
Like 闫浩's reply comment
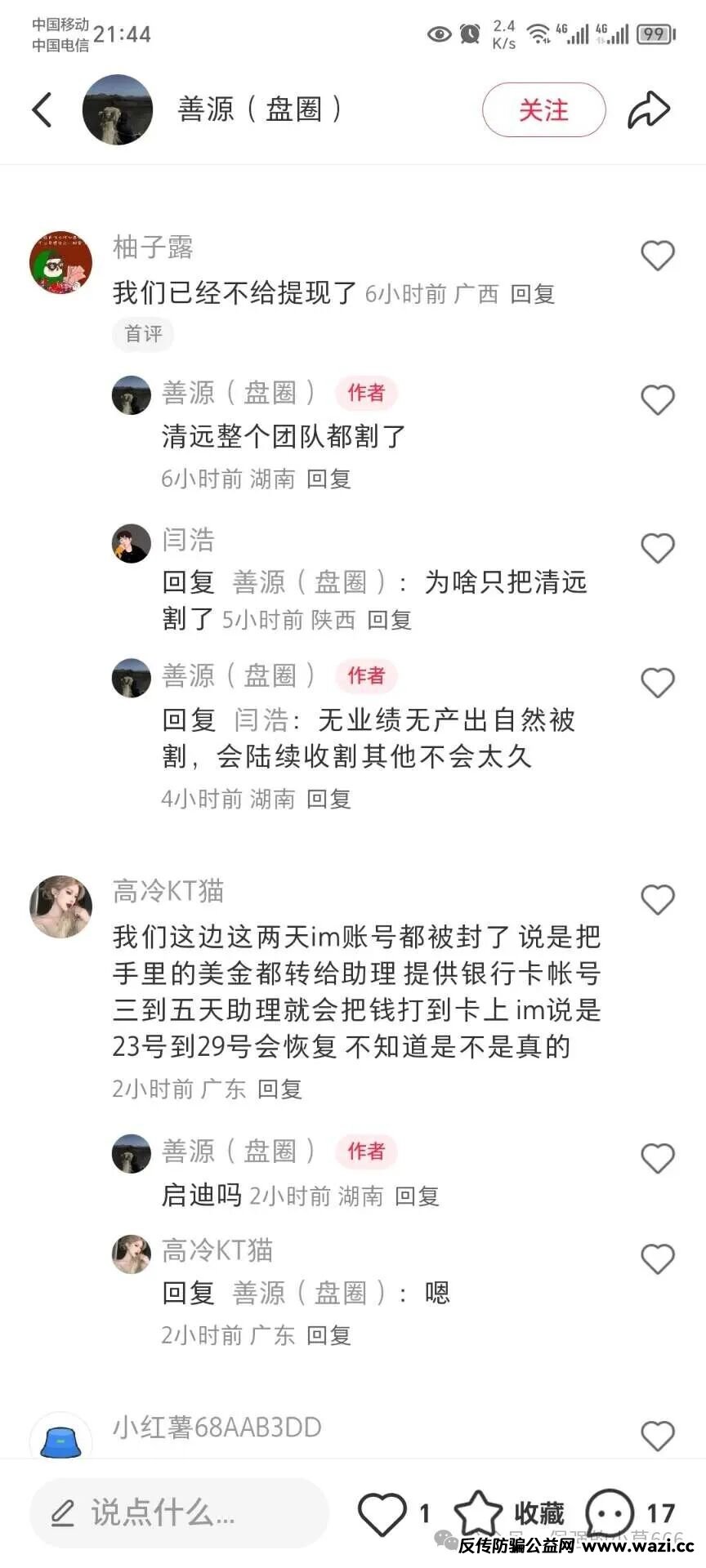coord(658,548)
